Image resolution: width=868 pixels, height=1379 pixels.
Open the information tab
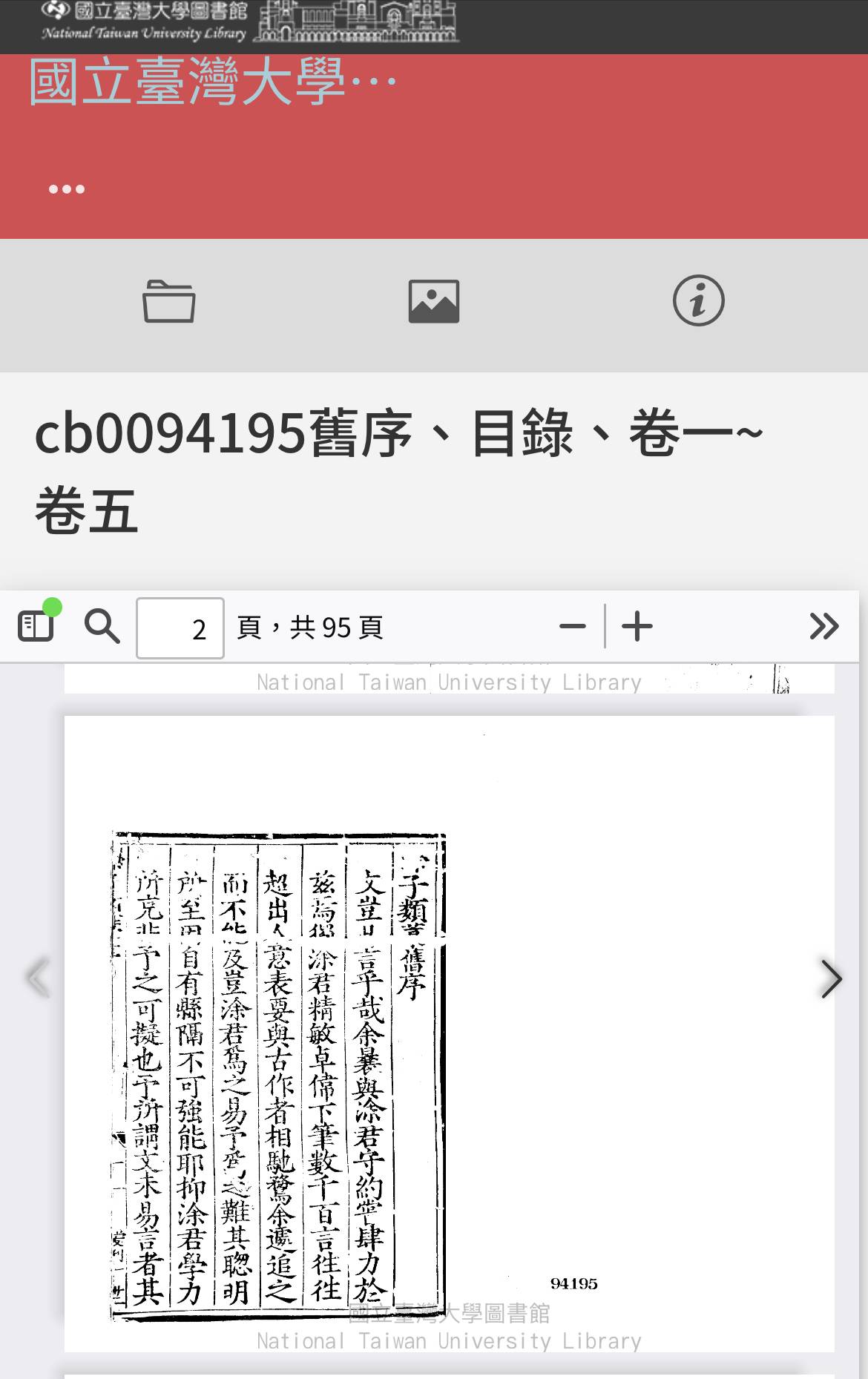(698, 301)
